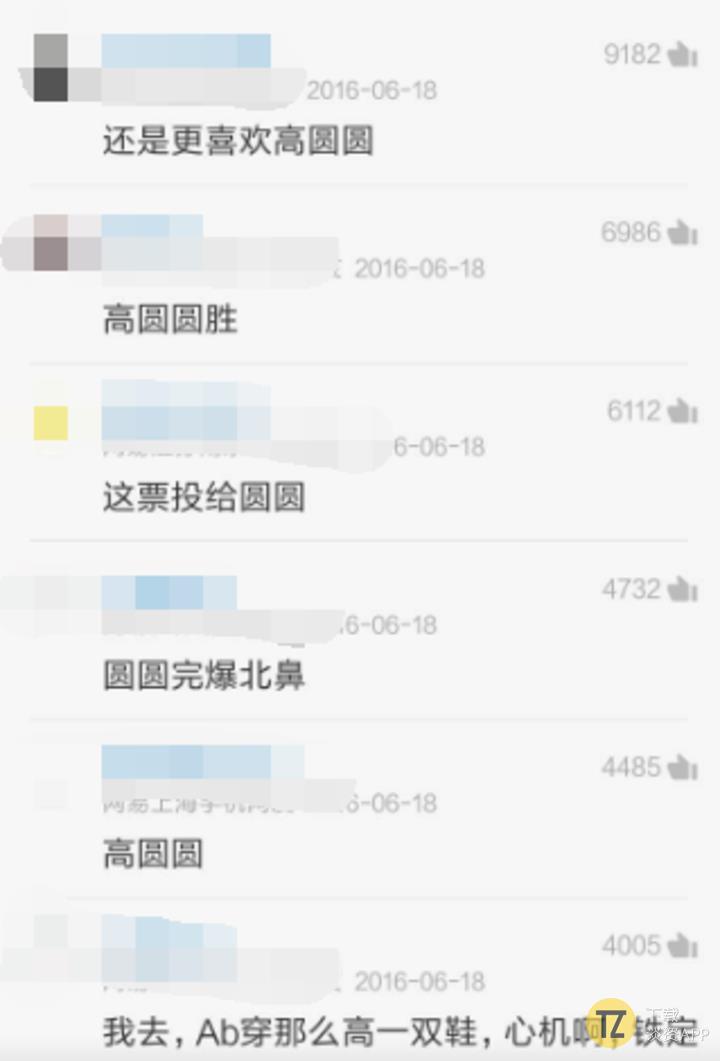This screenshot has height=1061, width=720.
Task: Thumbs-up the comment starting with "我去，Ab穿那么高"
Action: [682, 945]
